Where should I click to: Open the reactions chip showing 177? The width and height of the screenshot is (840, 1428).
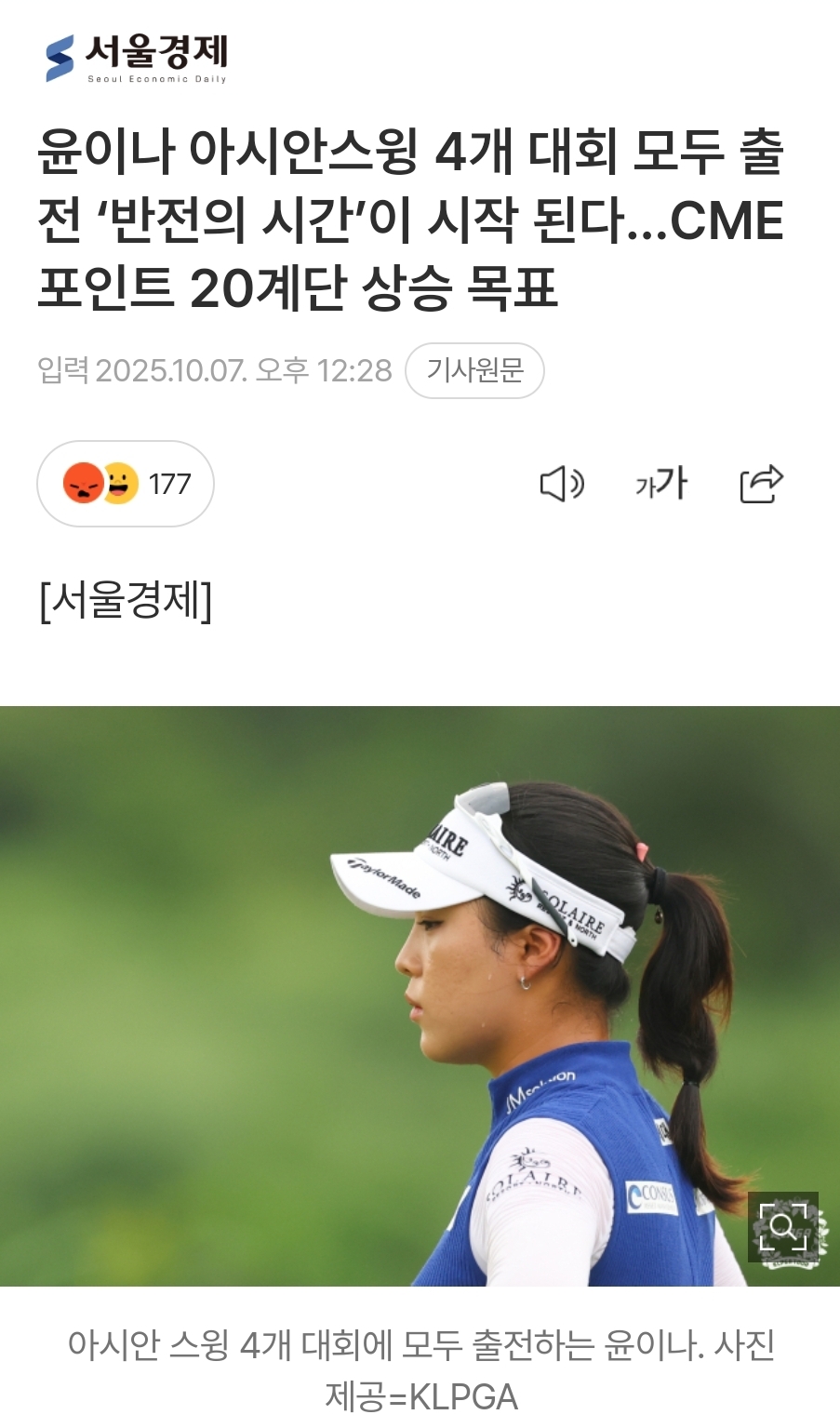pos(126,484)
